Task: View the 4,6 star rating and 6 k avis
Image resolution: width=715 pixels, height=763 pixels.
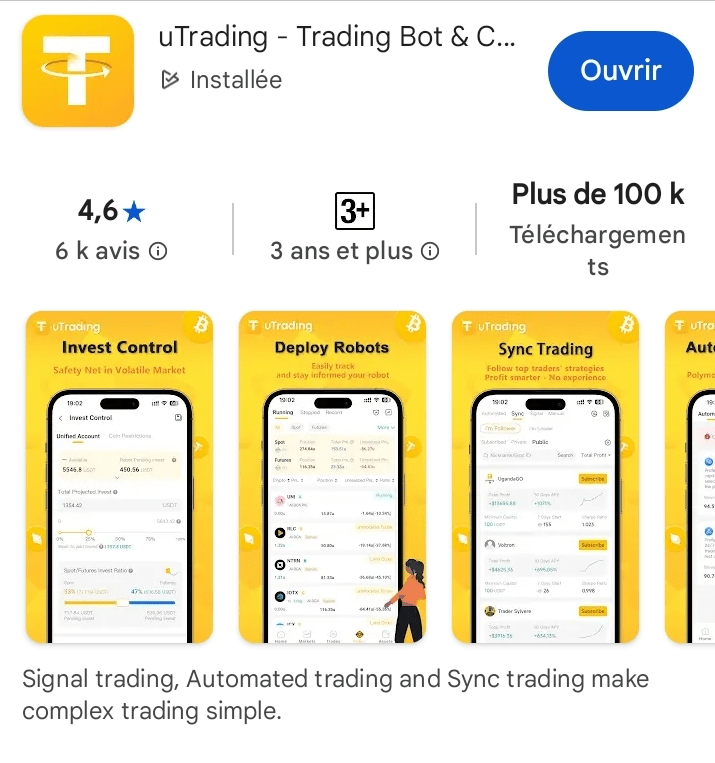Action: [x=111, y=229]
